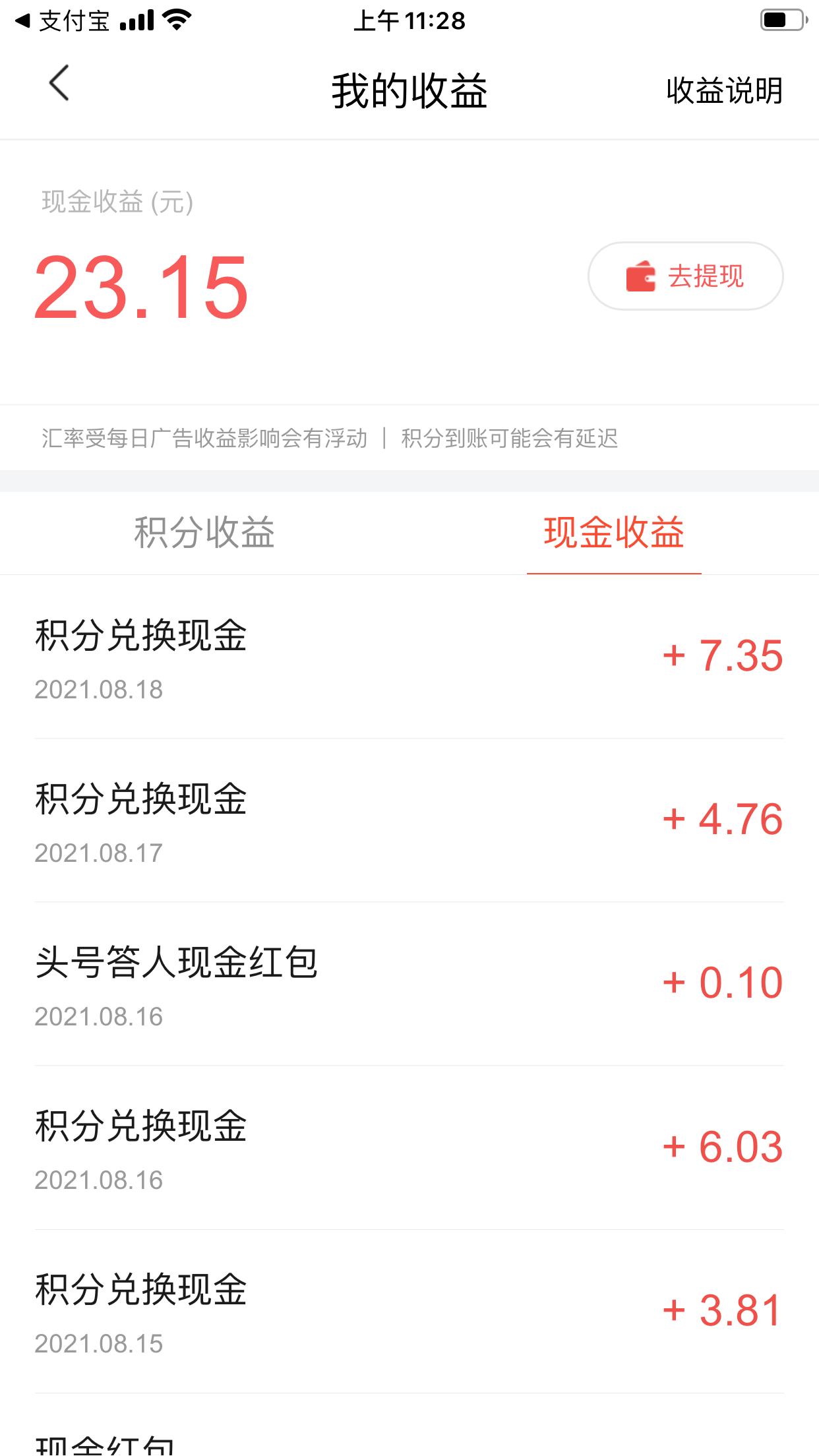Tap the +4.76 earnings entry

723,821
